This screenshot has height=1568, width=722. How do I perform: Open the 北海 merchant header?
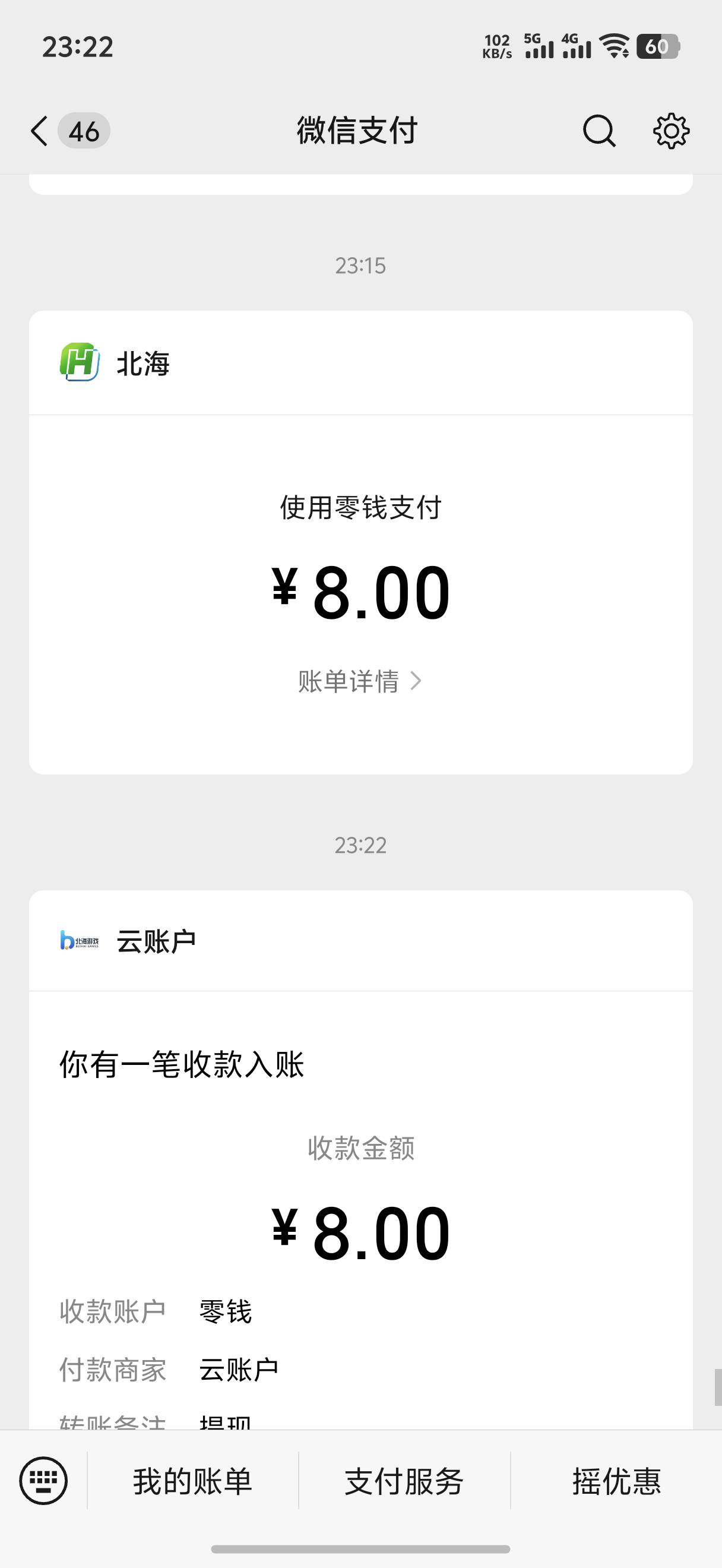coord(144,363)
